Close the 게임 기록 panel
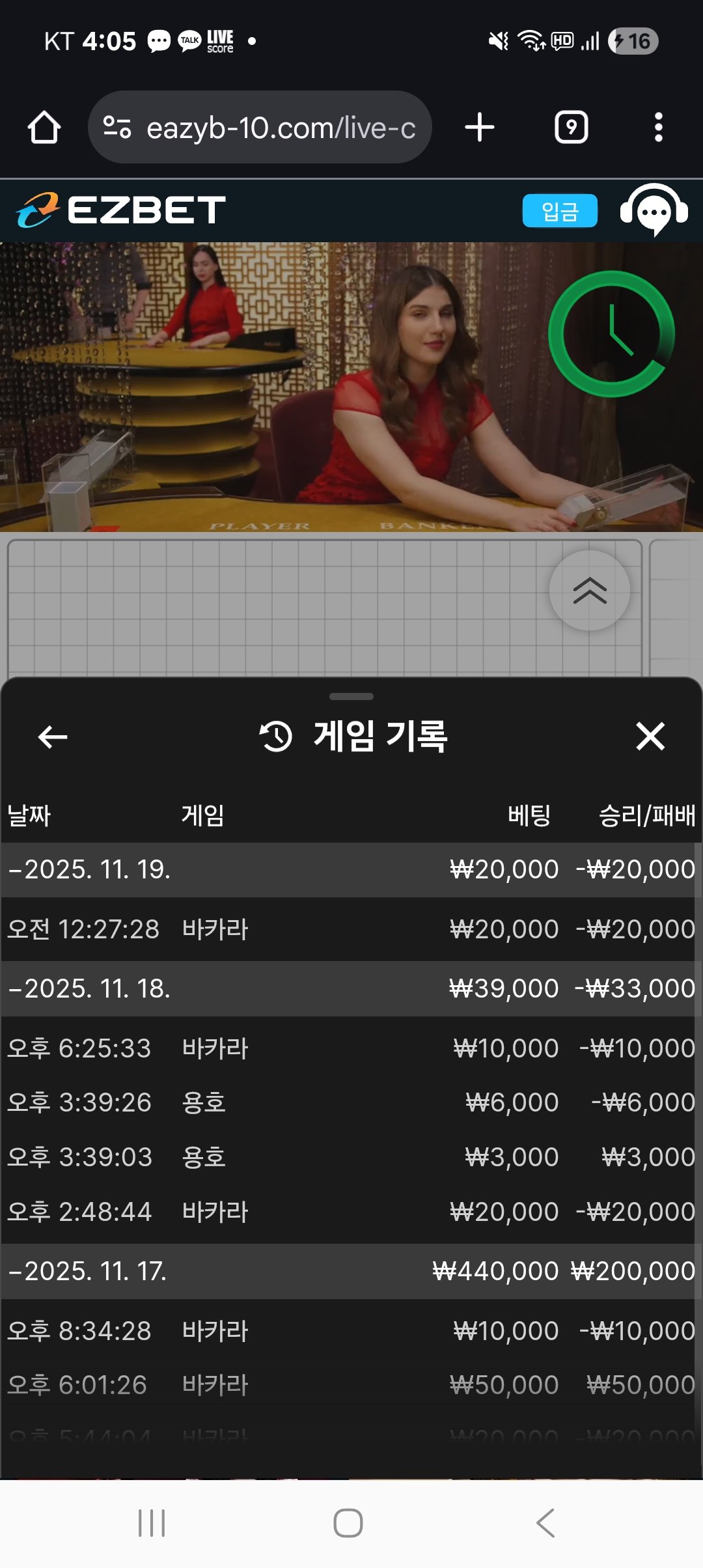Viewport: 703px width, 1568px height. pos(650,736)
